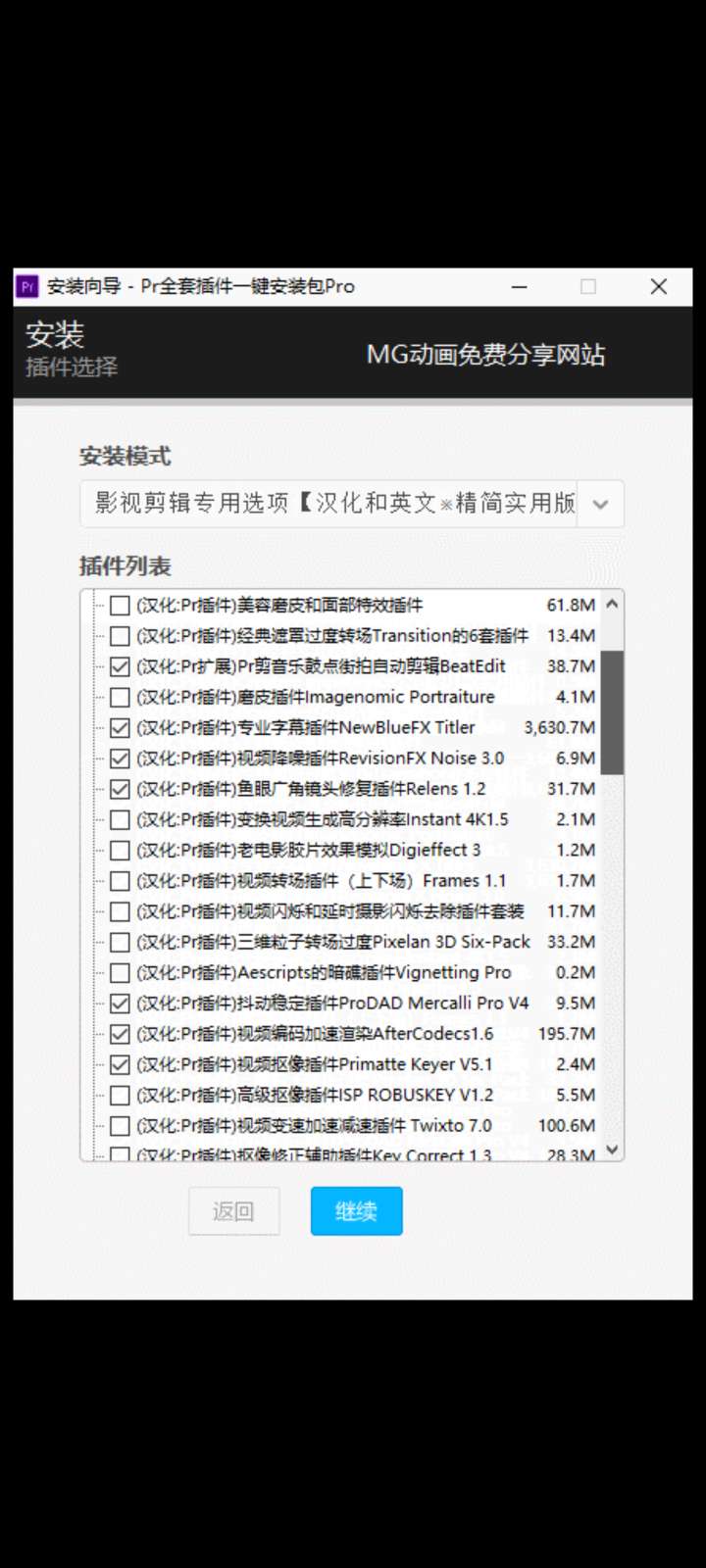Tick the 美容磨皮和面部特效插件 checkbox
The width and height of the screenshot is (706, 1568).
coord(120,606)
